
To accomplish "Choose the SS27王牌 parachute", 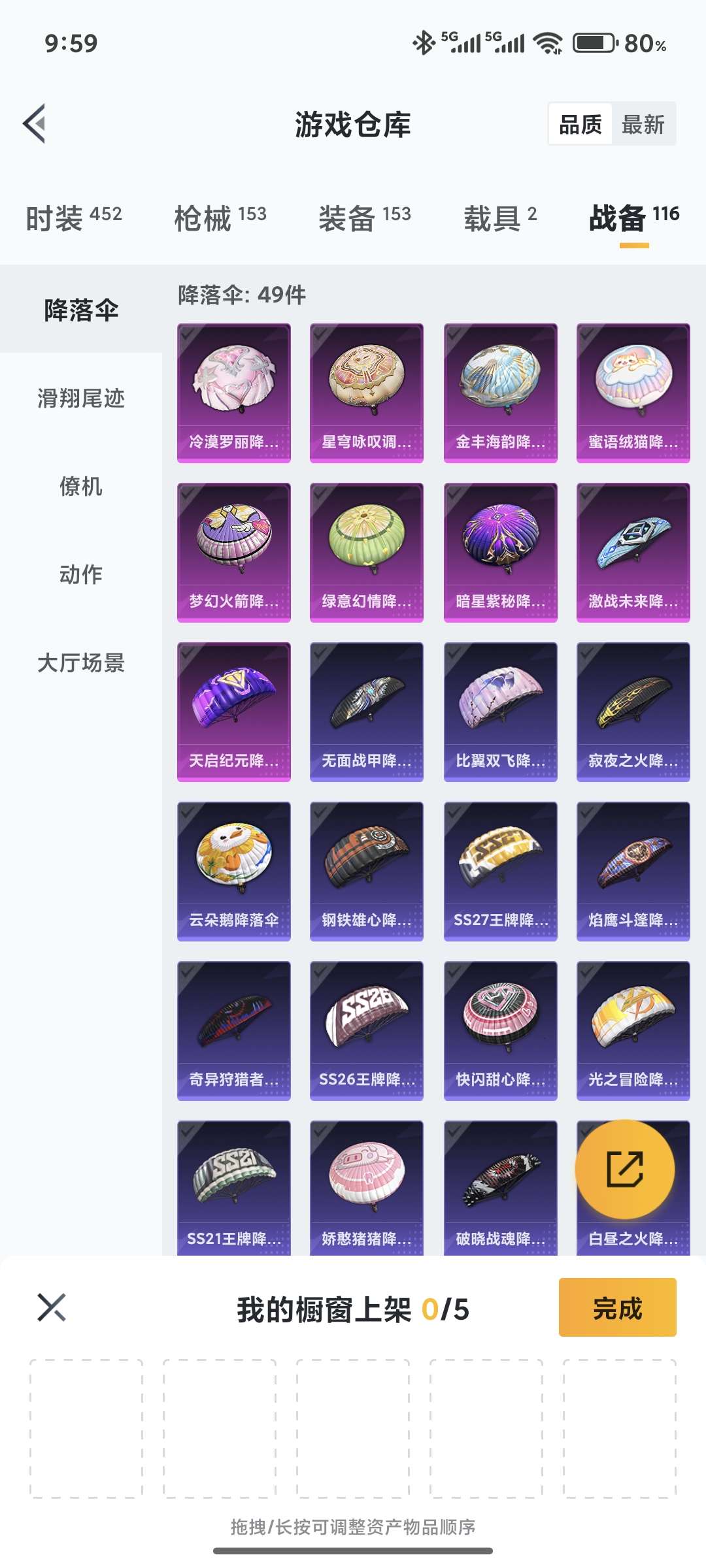I will coord(500,872).
